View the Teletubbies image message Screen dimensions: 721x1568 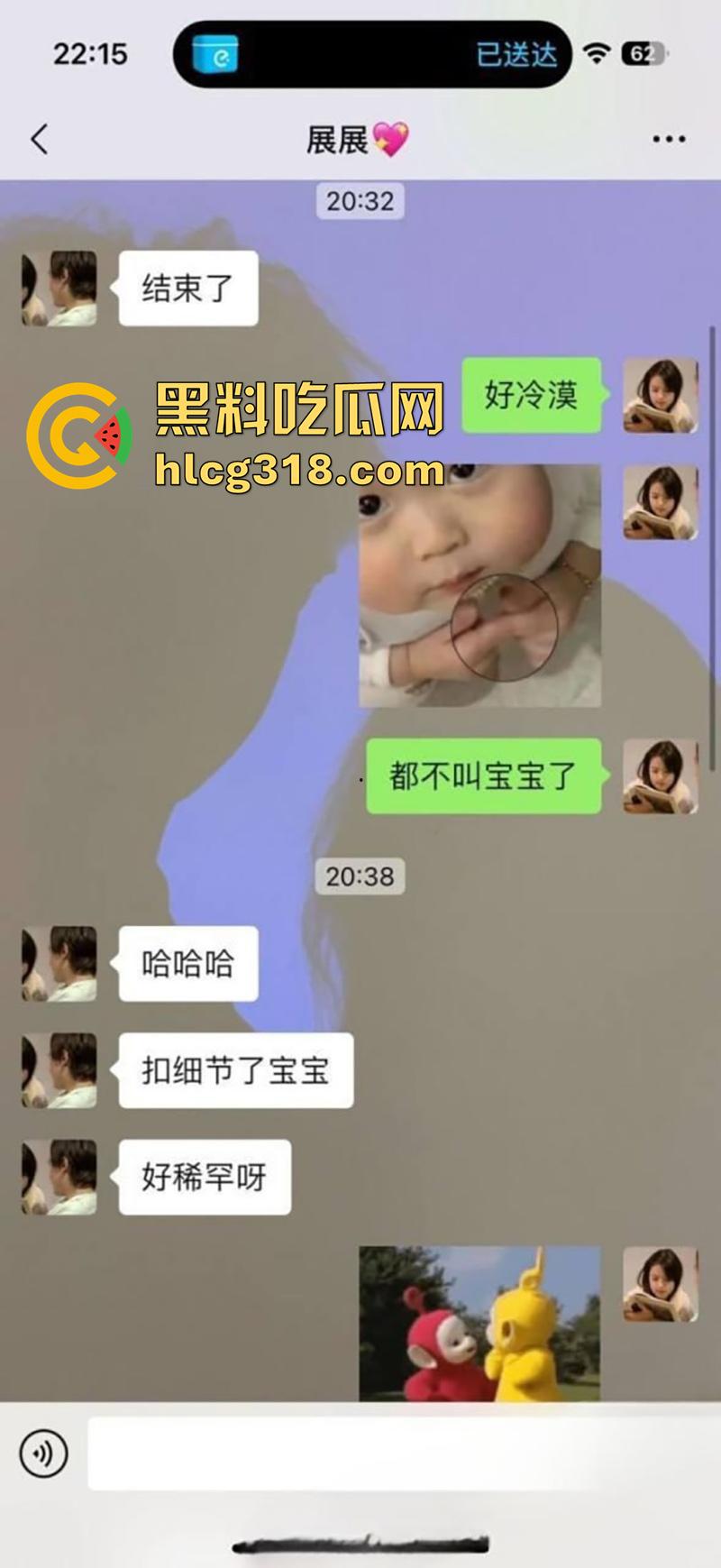(479, 1323)
